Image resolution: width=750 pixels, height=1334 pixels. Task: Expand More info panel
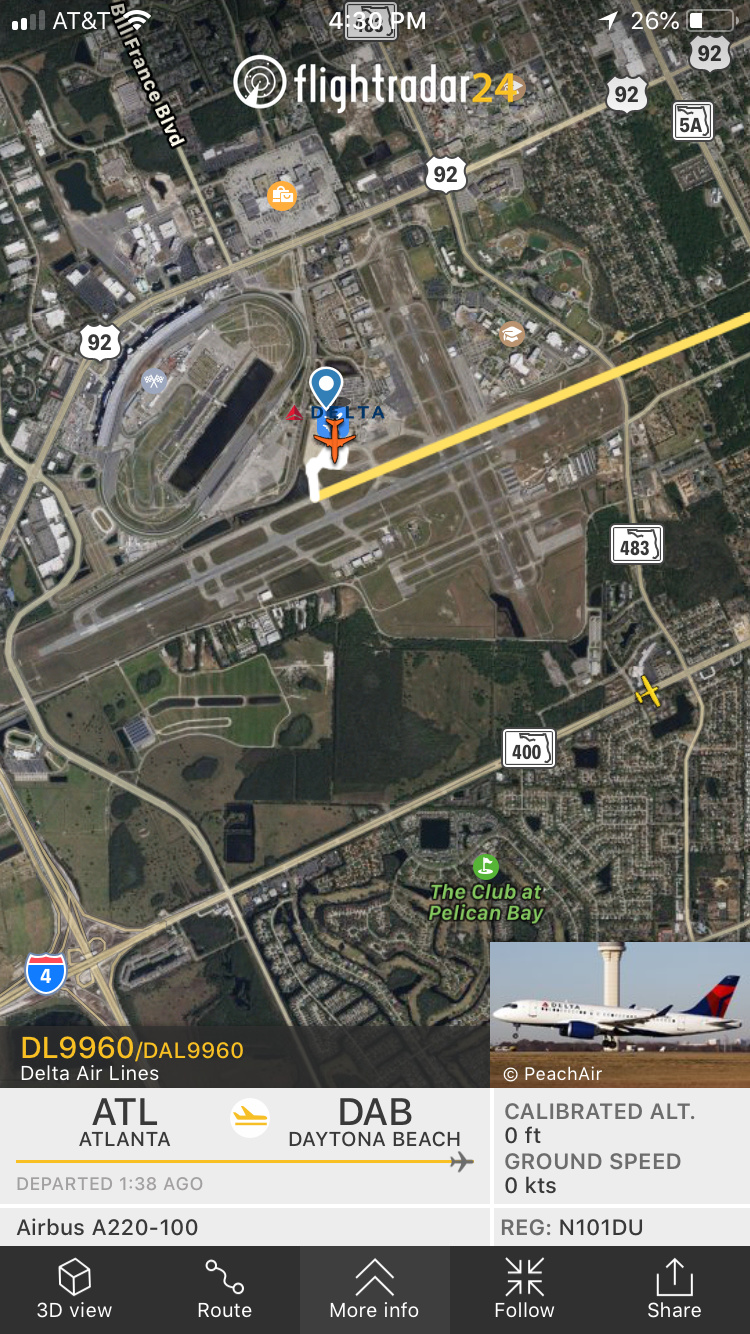tap(374, 1289)
